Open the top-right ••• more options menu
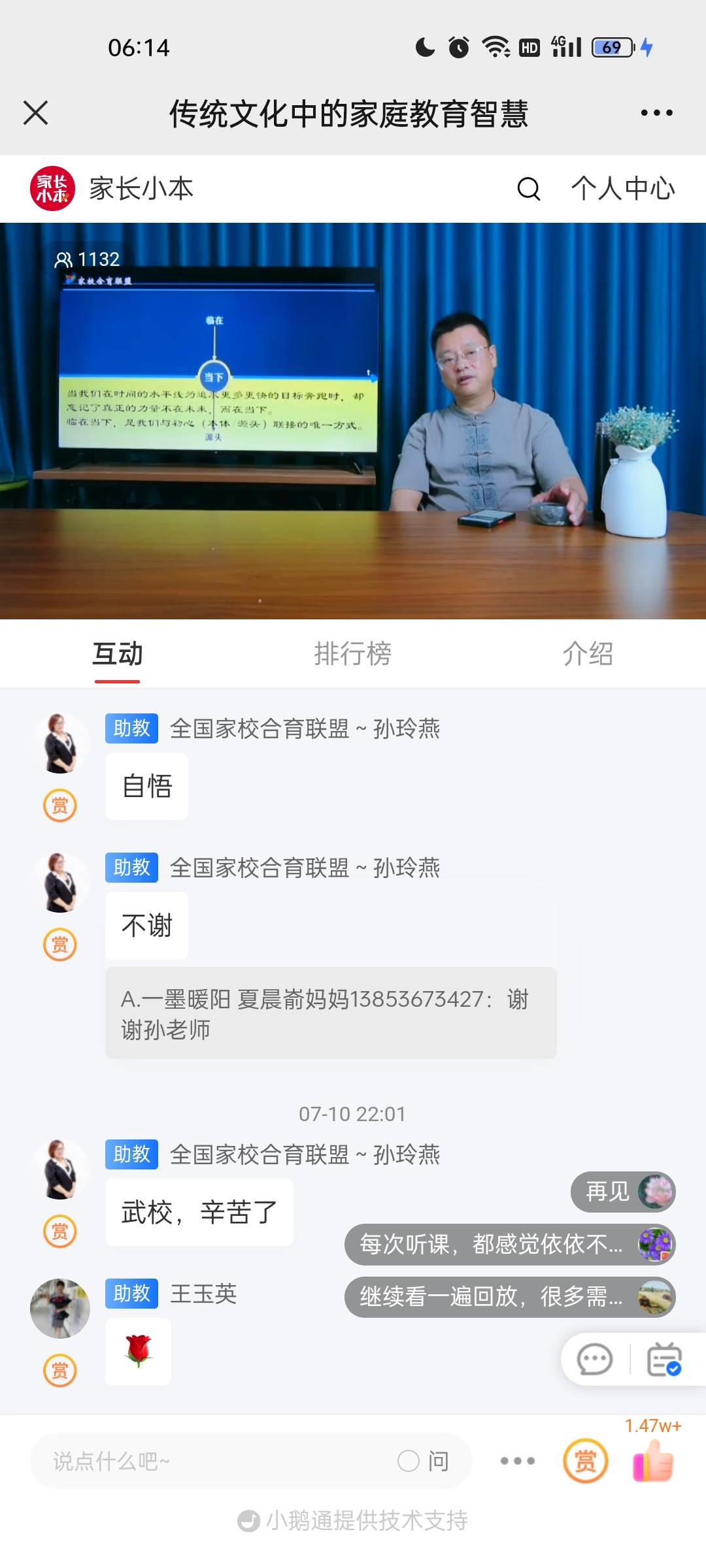The image size is (706, 1568). pos(656,112)
